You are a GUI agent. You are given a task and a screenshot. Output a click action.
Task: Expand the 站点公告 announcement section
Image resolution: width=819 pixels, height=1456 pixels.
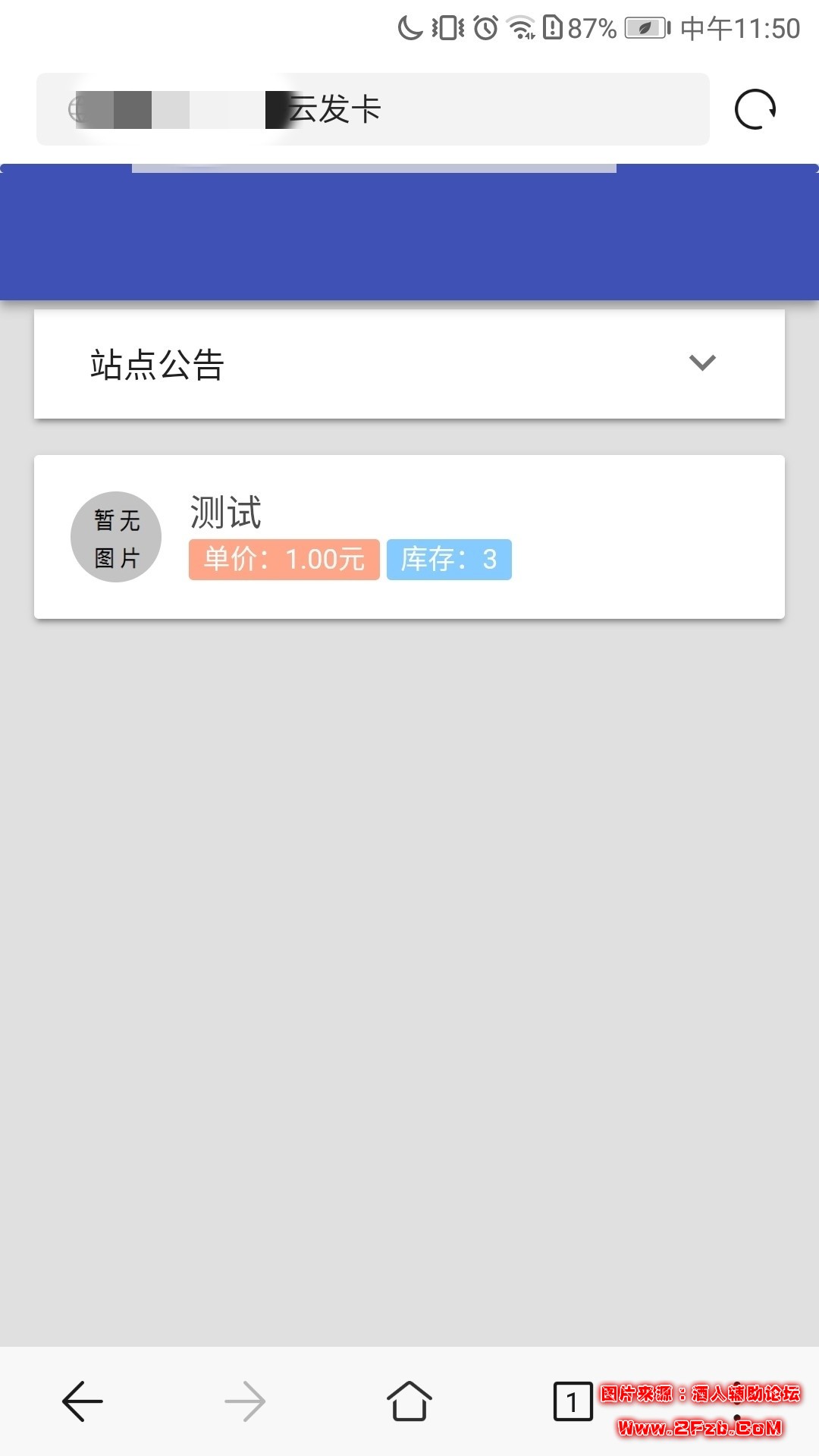point(701,363)
